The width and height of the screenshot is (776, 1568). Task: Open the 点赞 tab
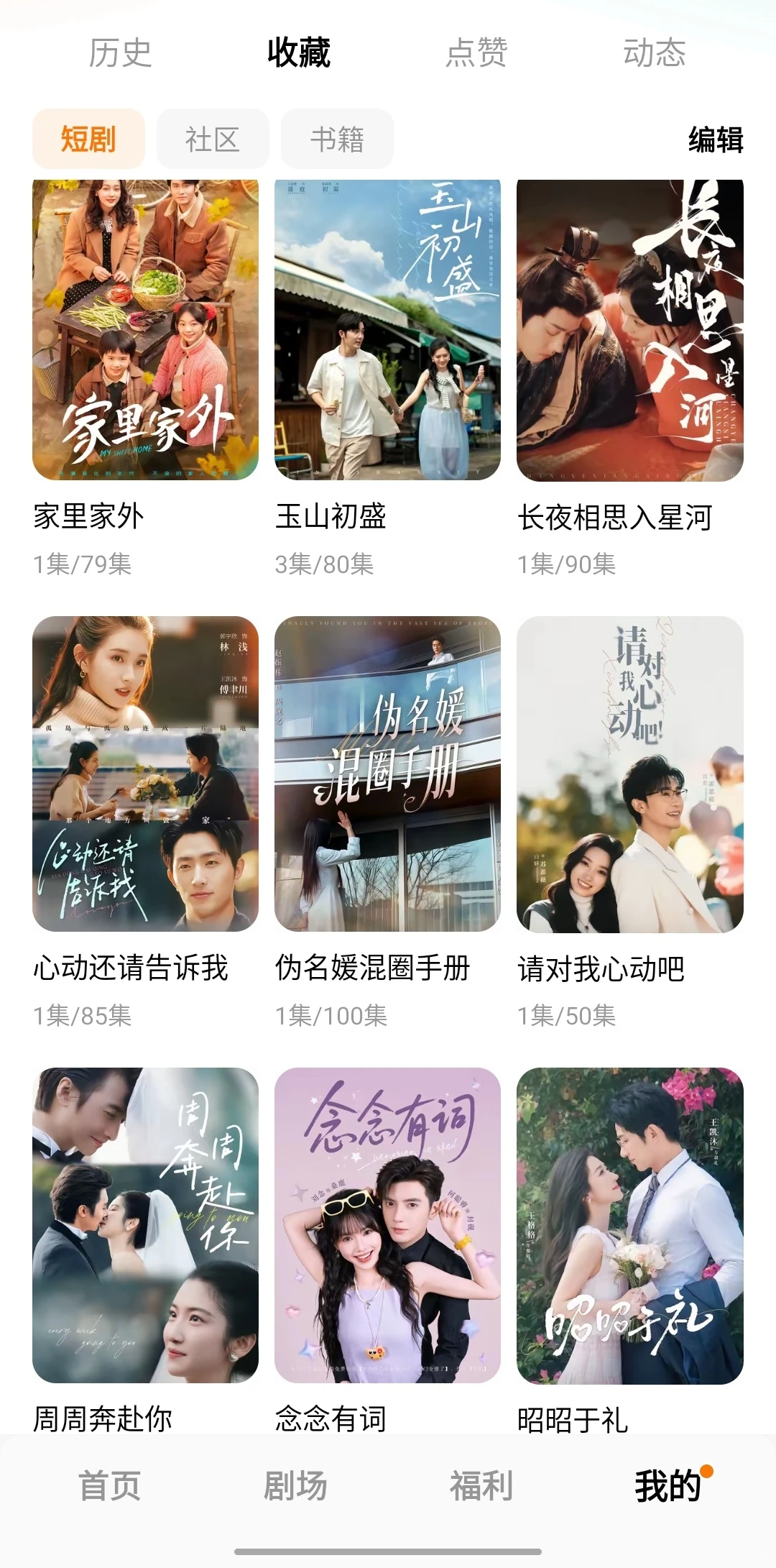476,53
